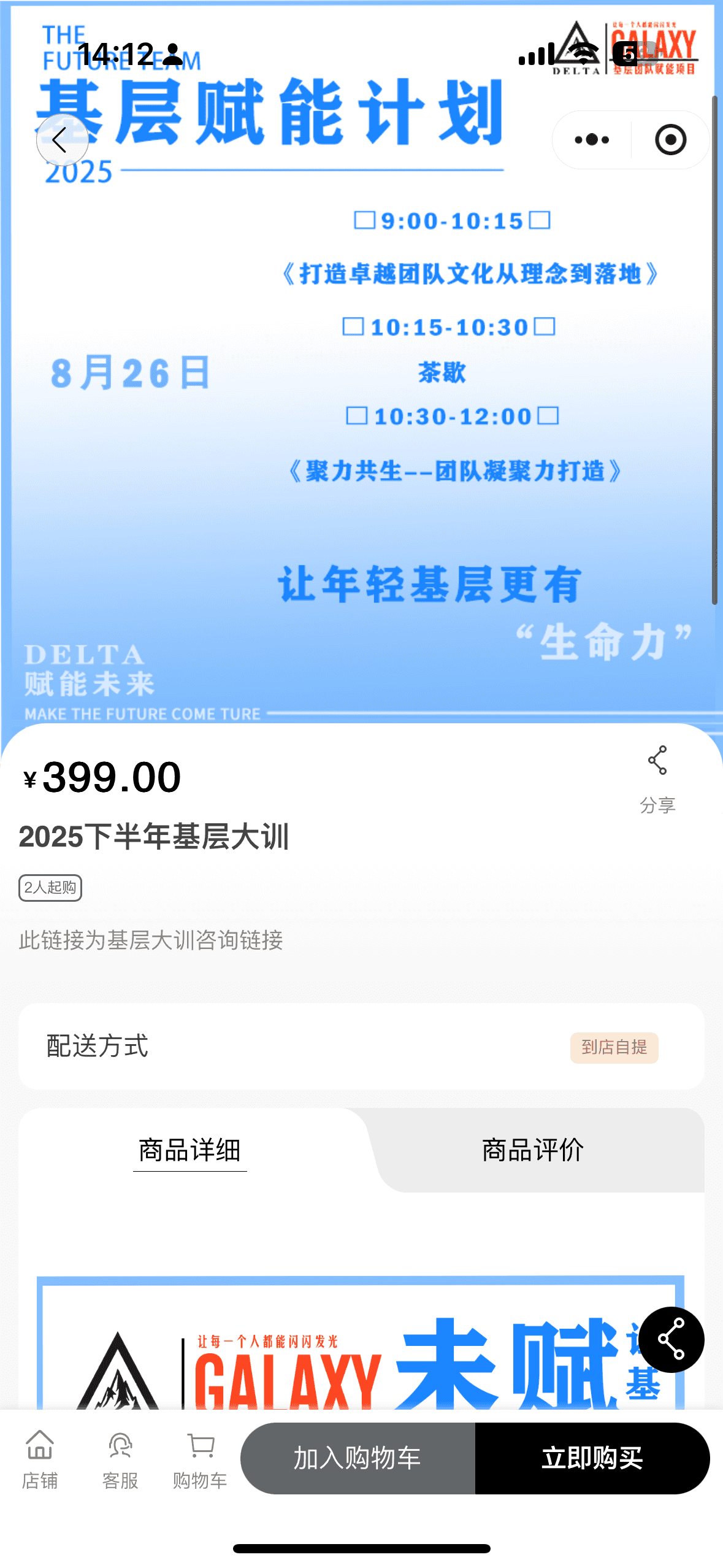
Task: Close the mini program with the circle icon
Action: pyautogui.click(x=670, y=140)
